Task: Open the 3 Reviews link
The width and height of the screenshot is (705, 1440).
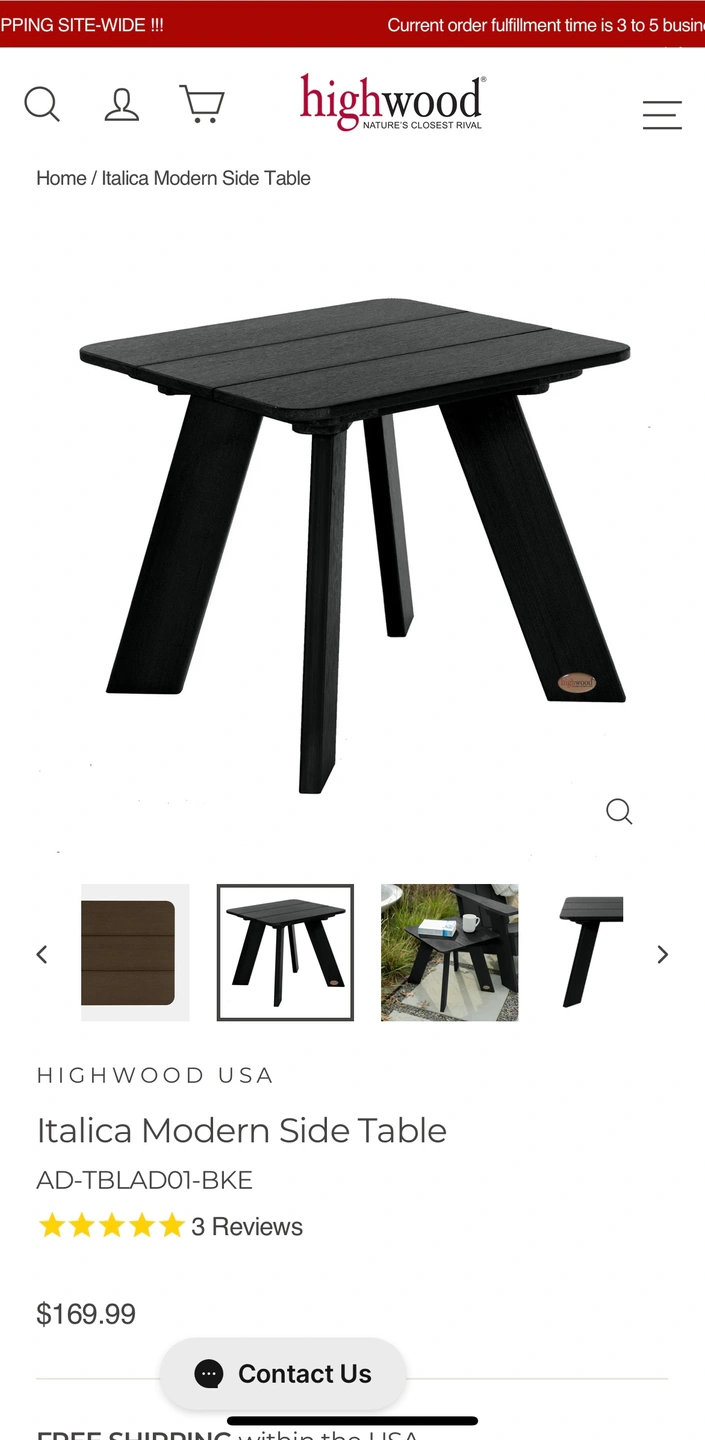Action: [247, 1226]
